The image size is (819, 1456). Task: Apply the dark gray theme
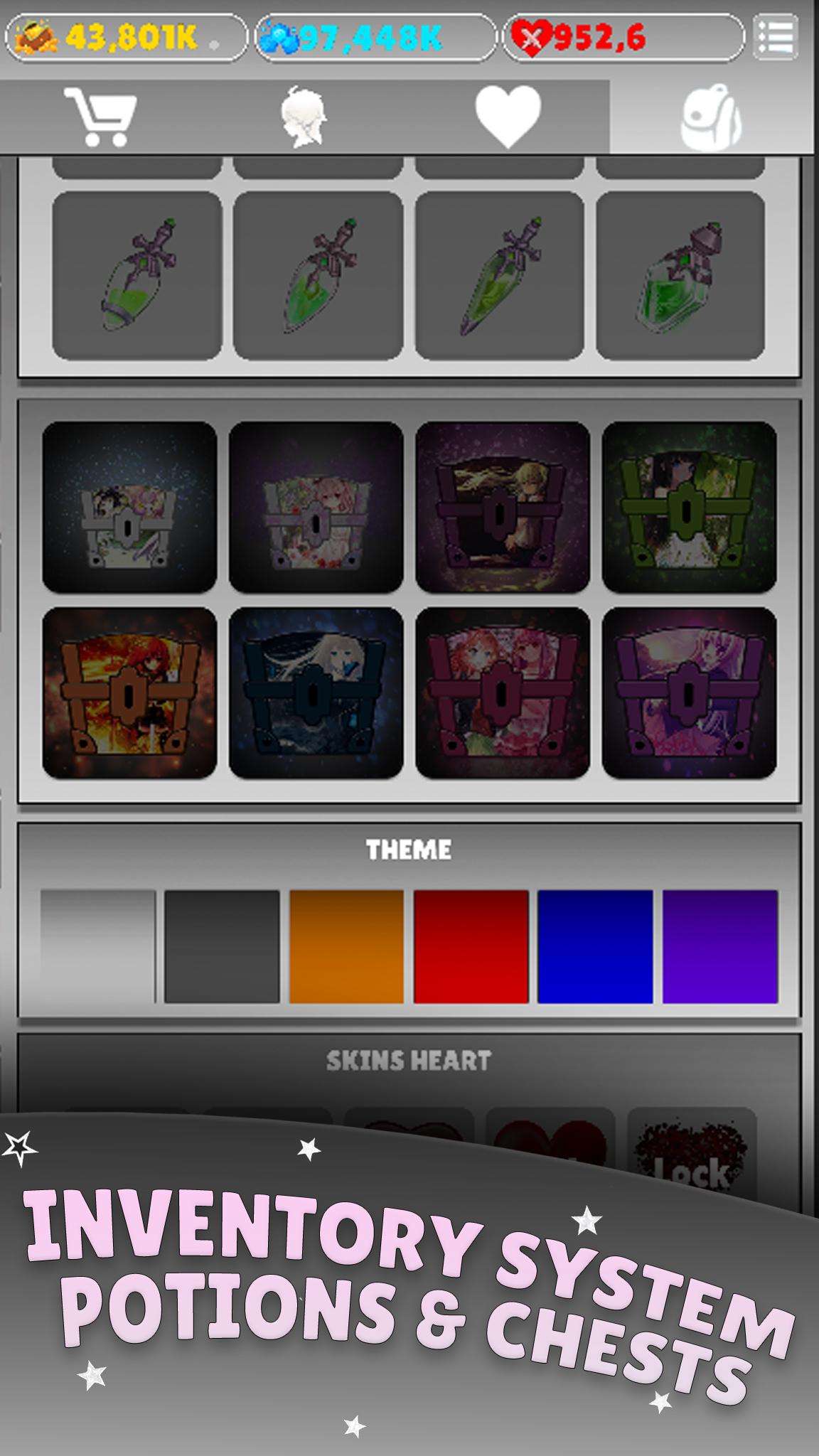pos(222,946)
